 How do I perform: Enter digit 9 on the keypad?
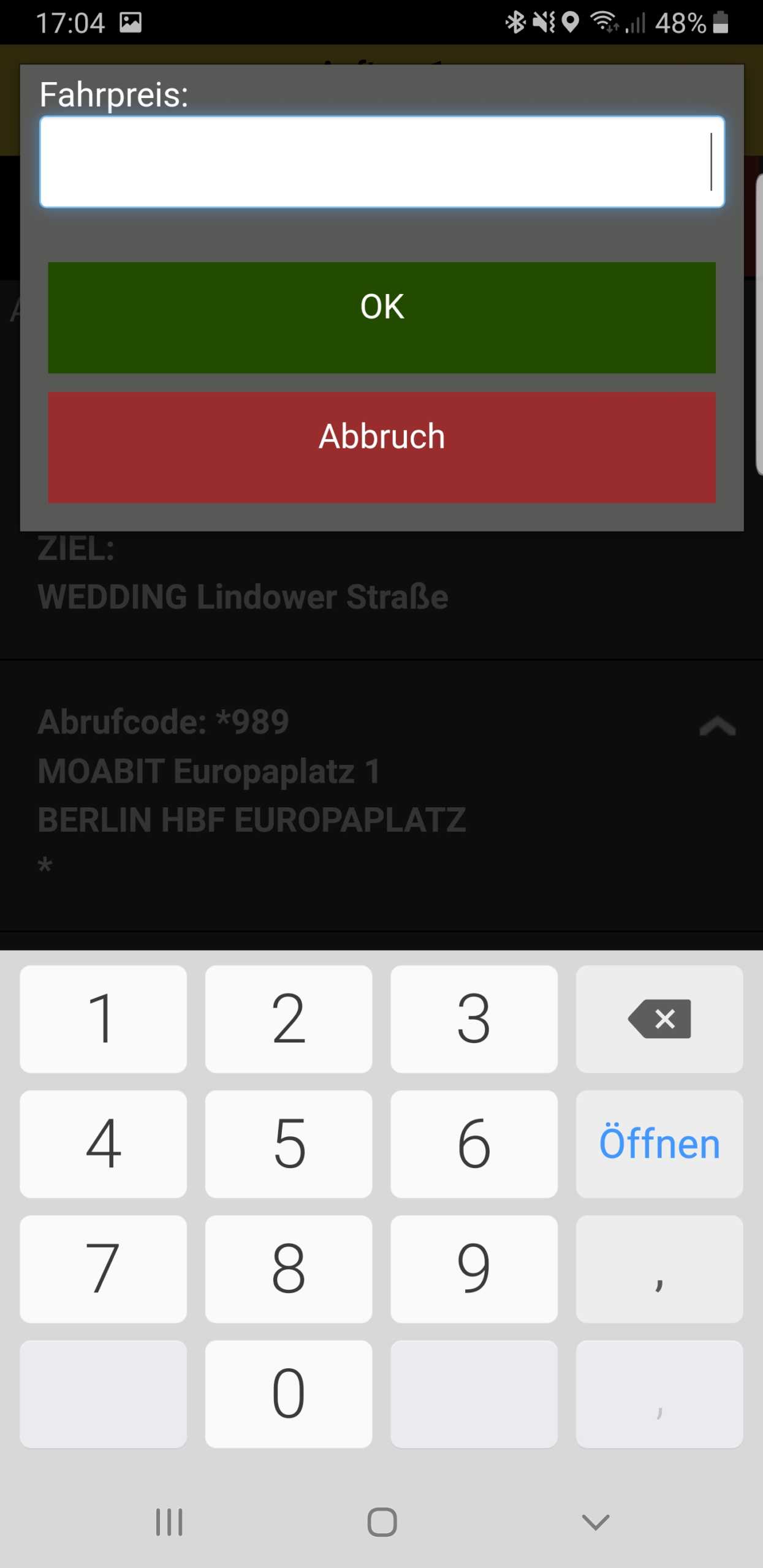point(474,1268)
